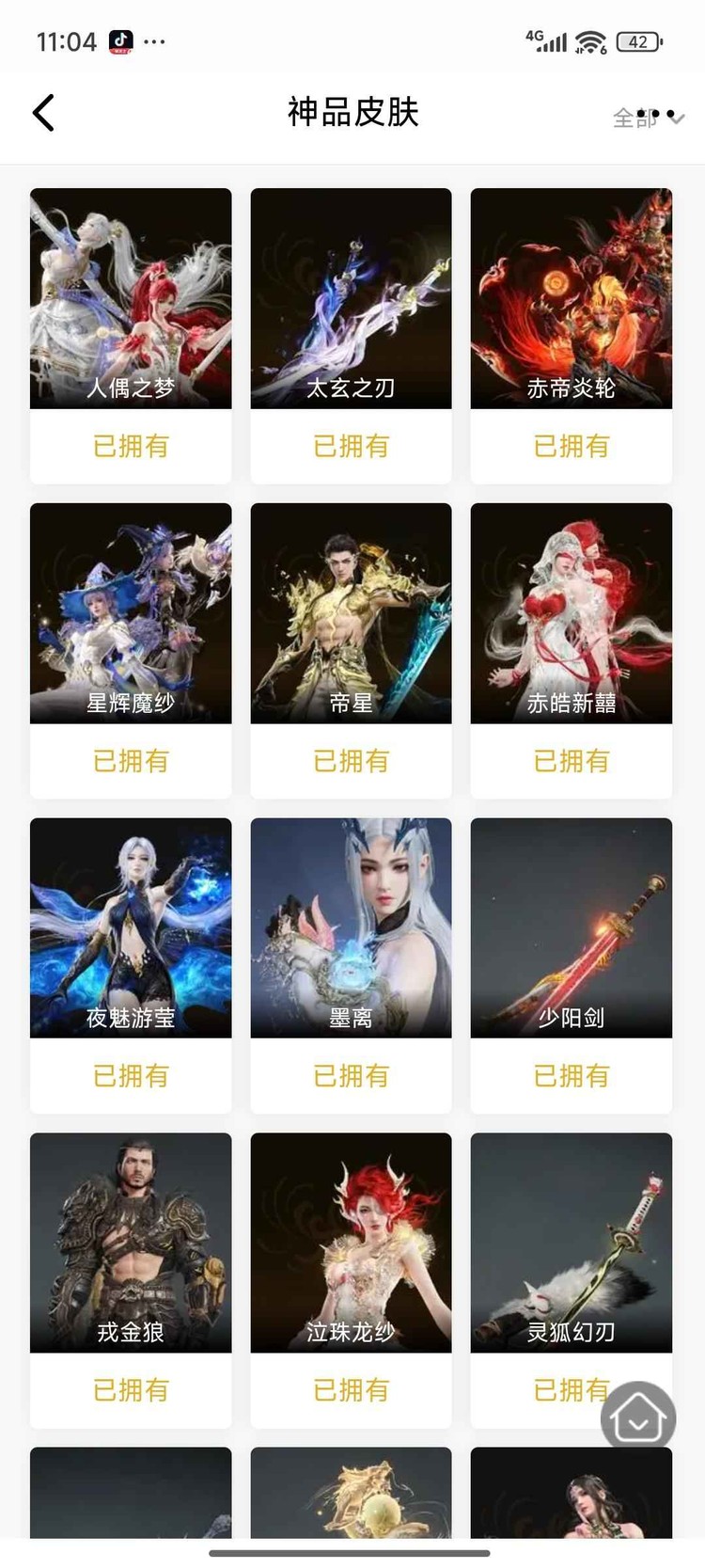
Task: Tap 已拥有 under 帝星
Action: coord(351,762)
